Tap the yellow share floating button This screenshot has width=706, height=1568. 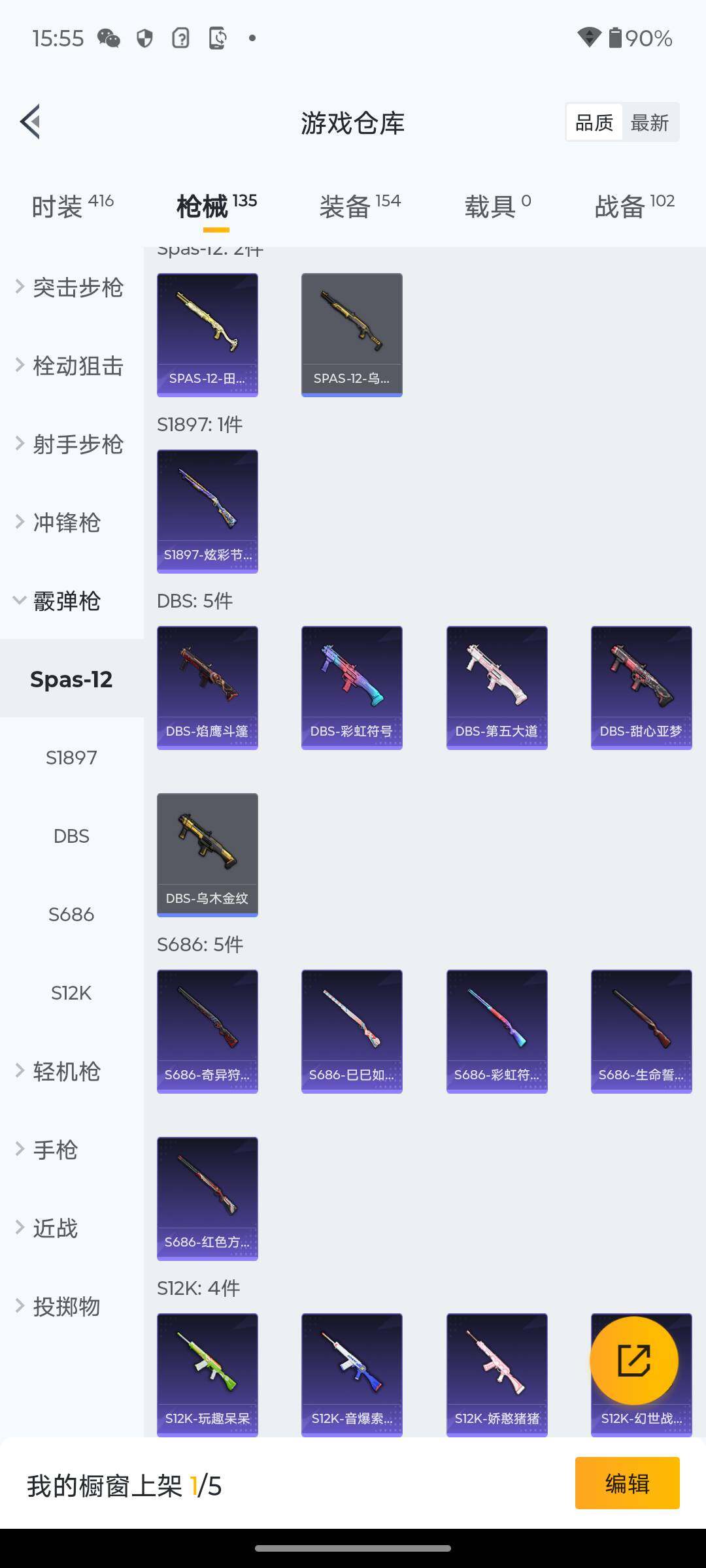point(633,1360)
